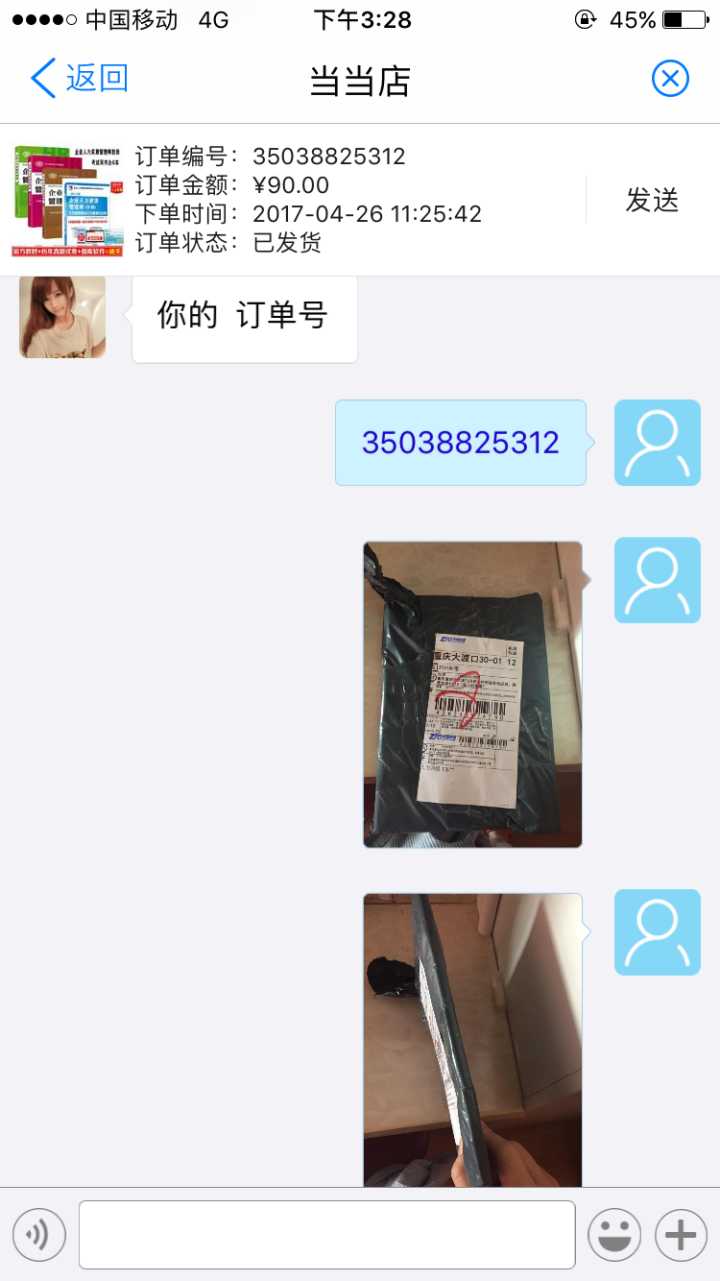Send the order card with 发送
This screenshot has width=720, height=1281.
[x=652, y=200]
